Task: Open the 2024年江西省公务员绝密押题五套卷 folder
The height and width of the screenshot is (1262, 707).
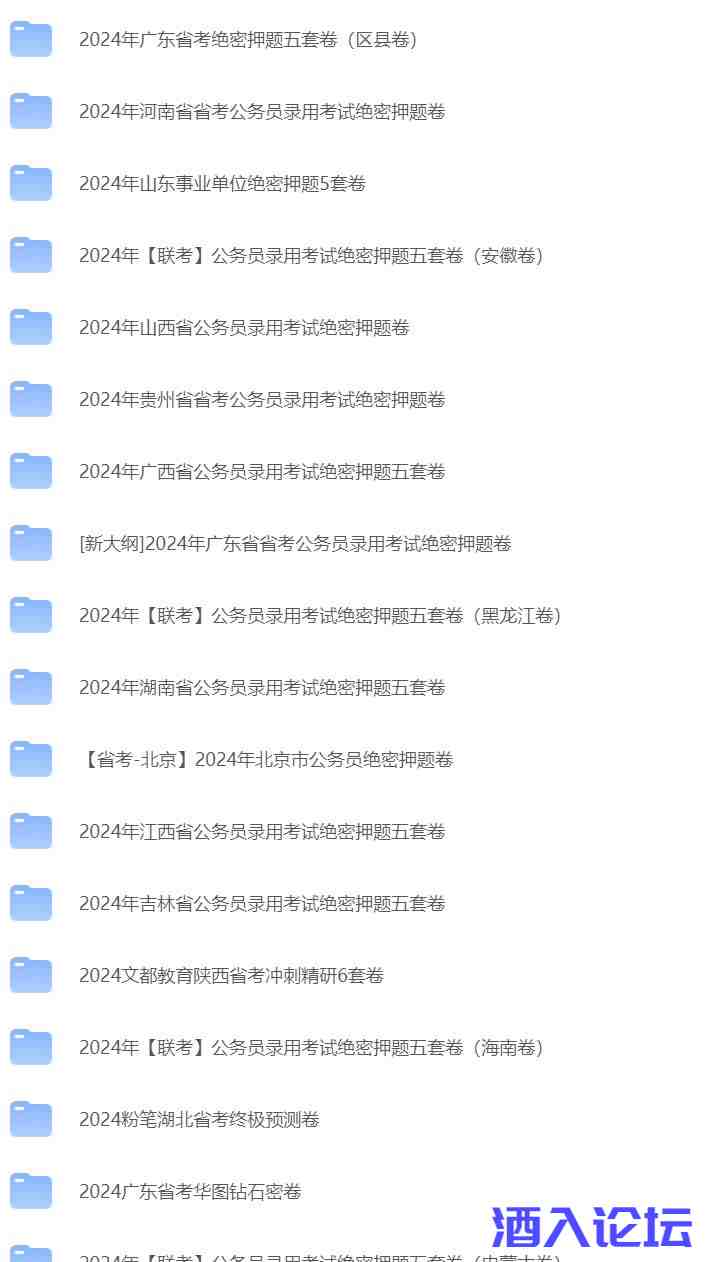Action: pos(262,832)
